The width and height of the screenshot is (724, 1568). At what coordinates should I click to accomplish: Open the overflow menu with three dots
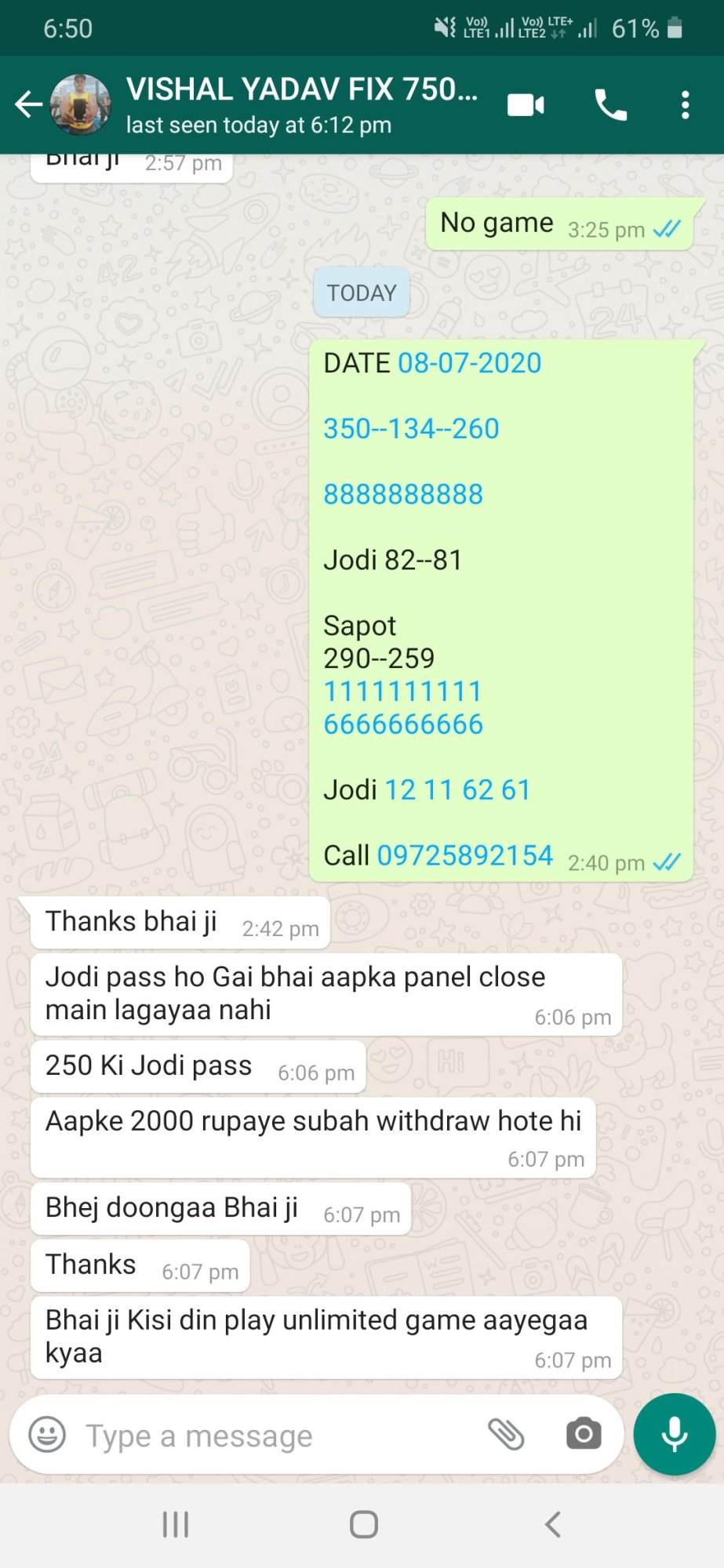(x=686, y=104)
